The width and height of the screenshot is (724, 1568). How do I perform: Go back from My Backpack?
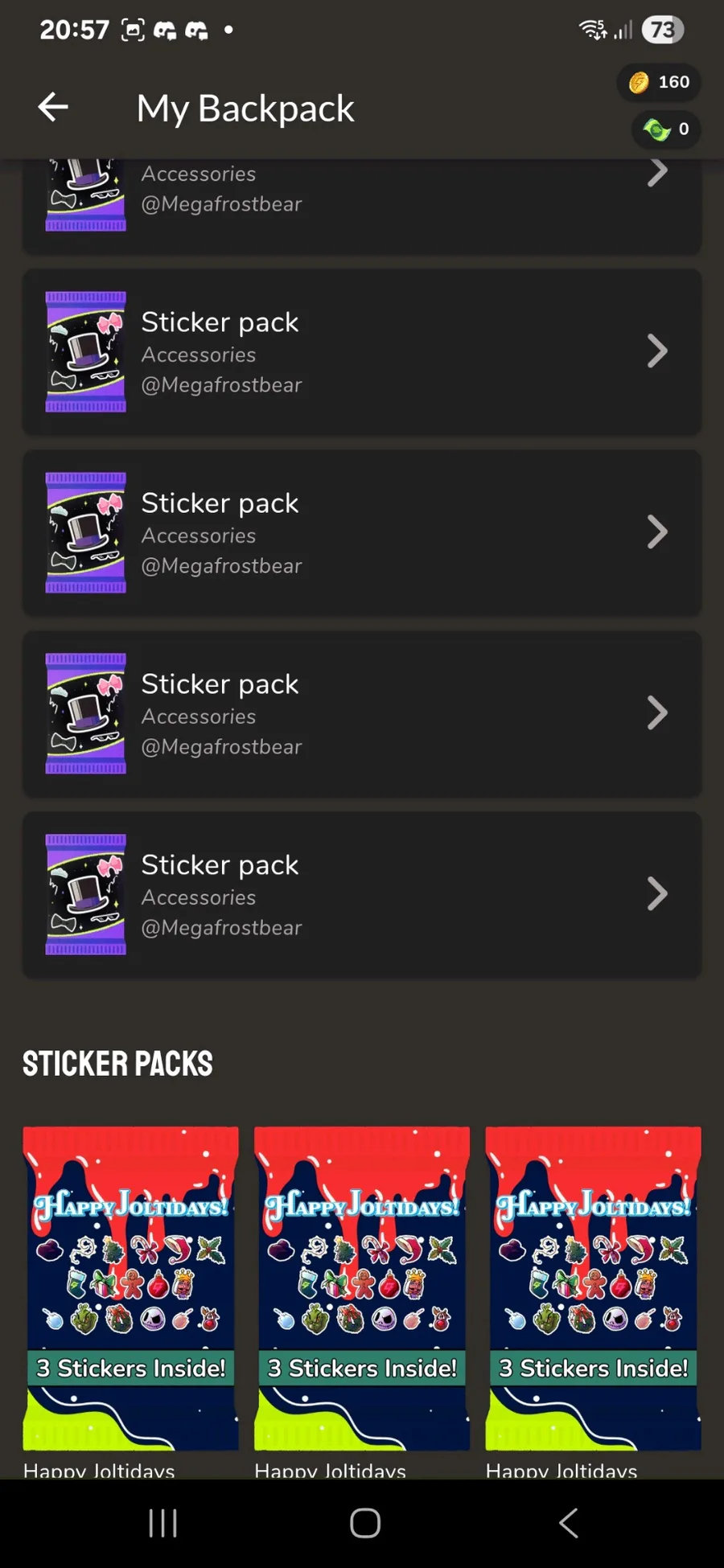pos(53,107)
